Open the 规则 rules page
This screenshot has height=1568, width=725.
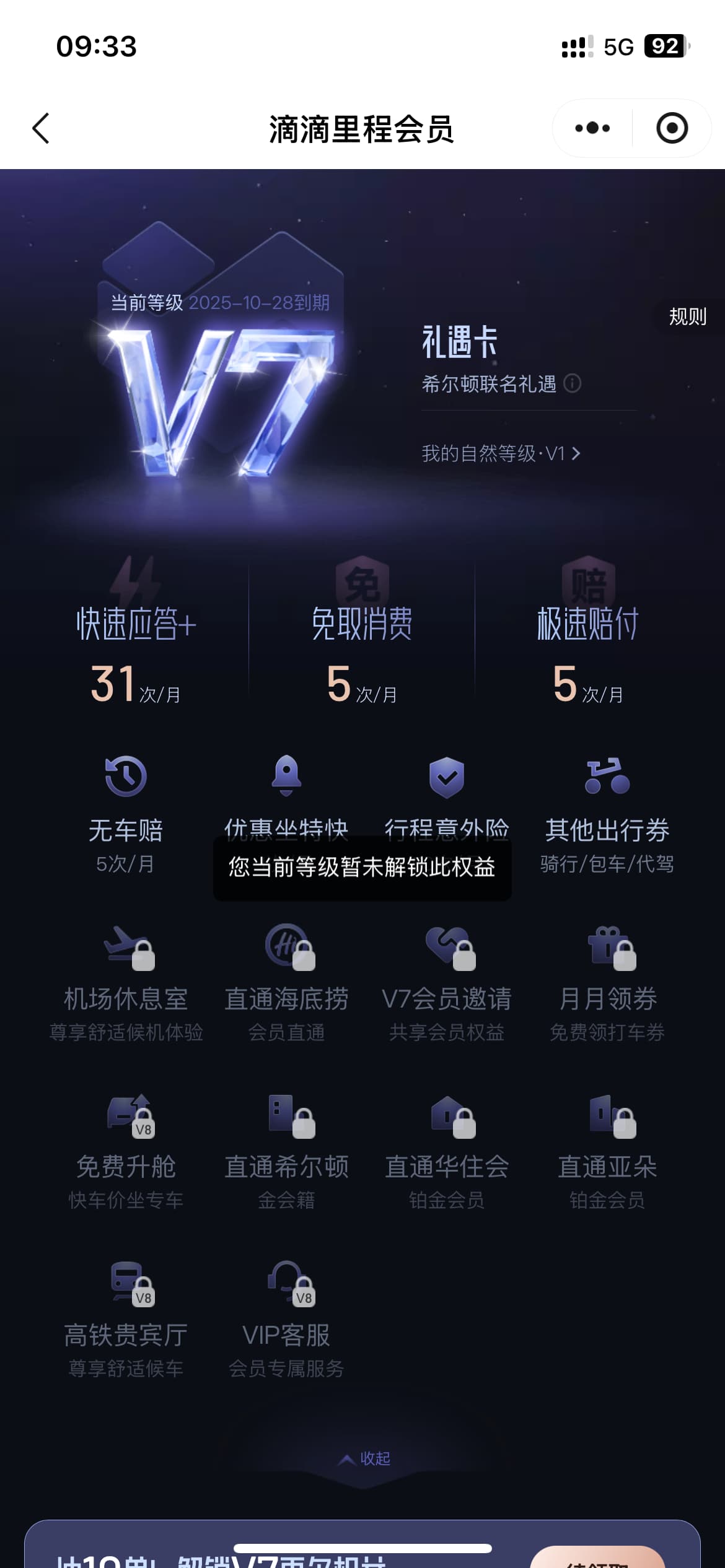[x=688, y=316]
